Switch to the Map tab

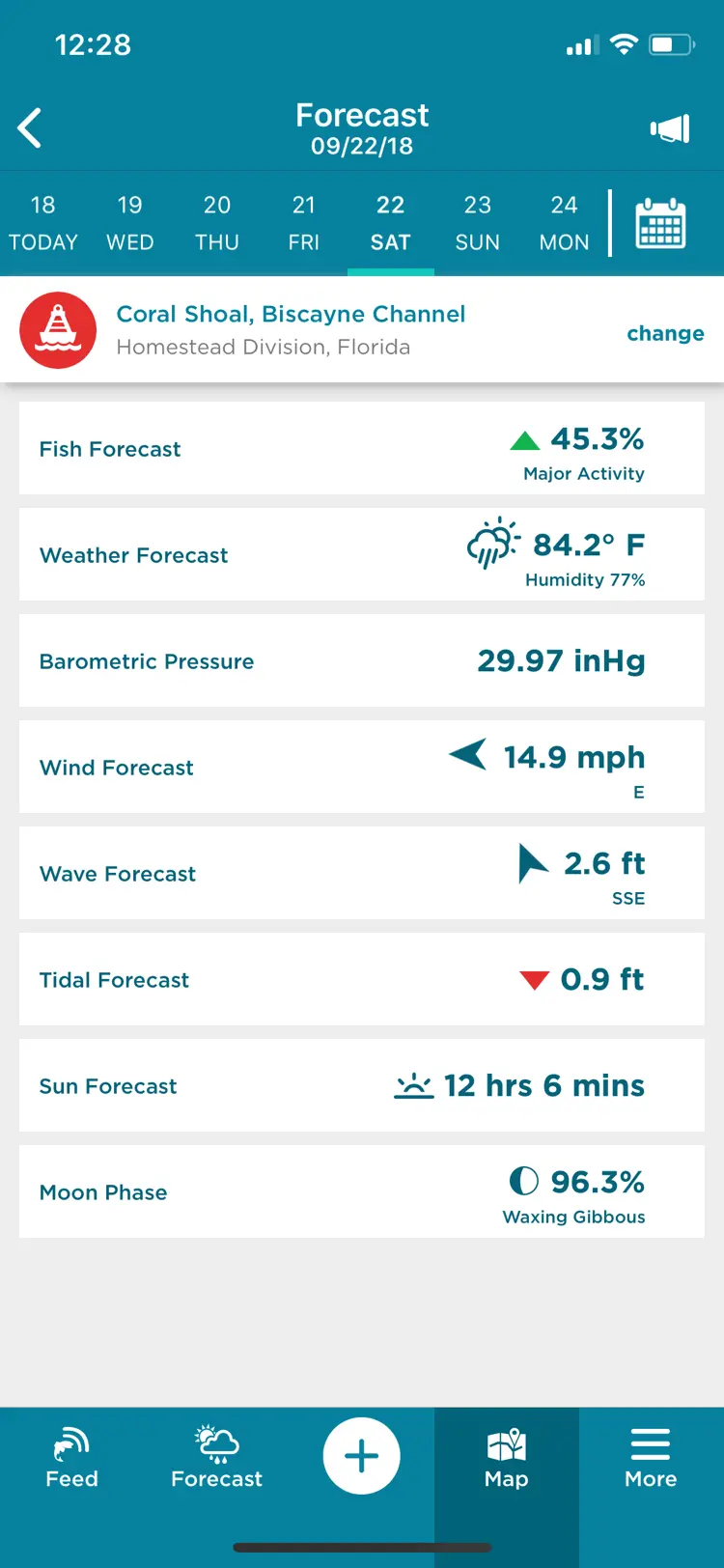coord(507,1458)
